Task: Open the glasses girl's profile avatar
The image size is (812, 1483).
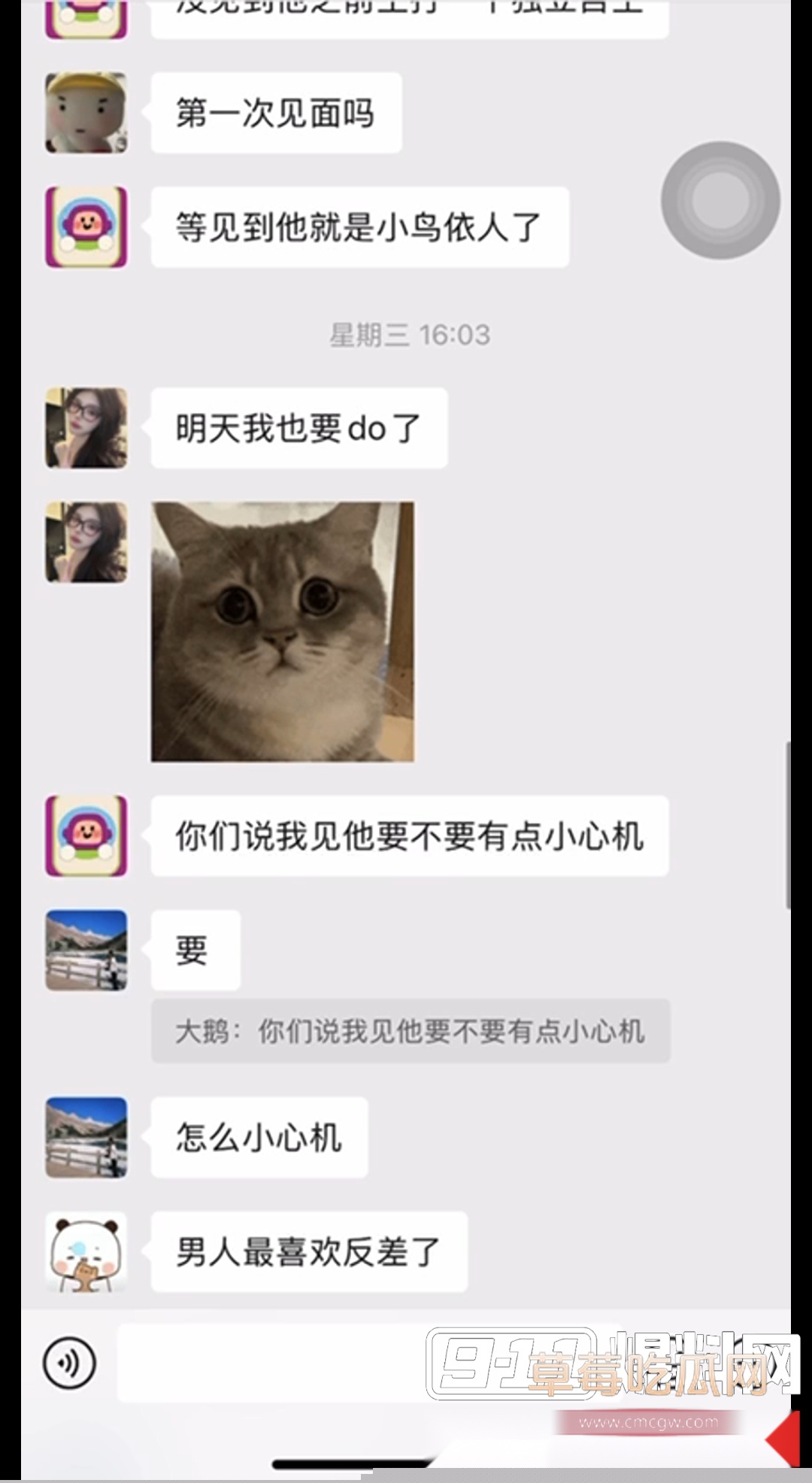Action: click(x=86, y=426)
